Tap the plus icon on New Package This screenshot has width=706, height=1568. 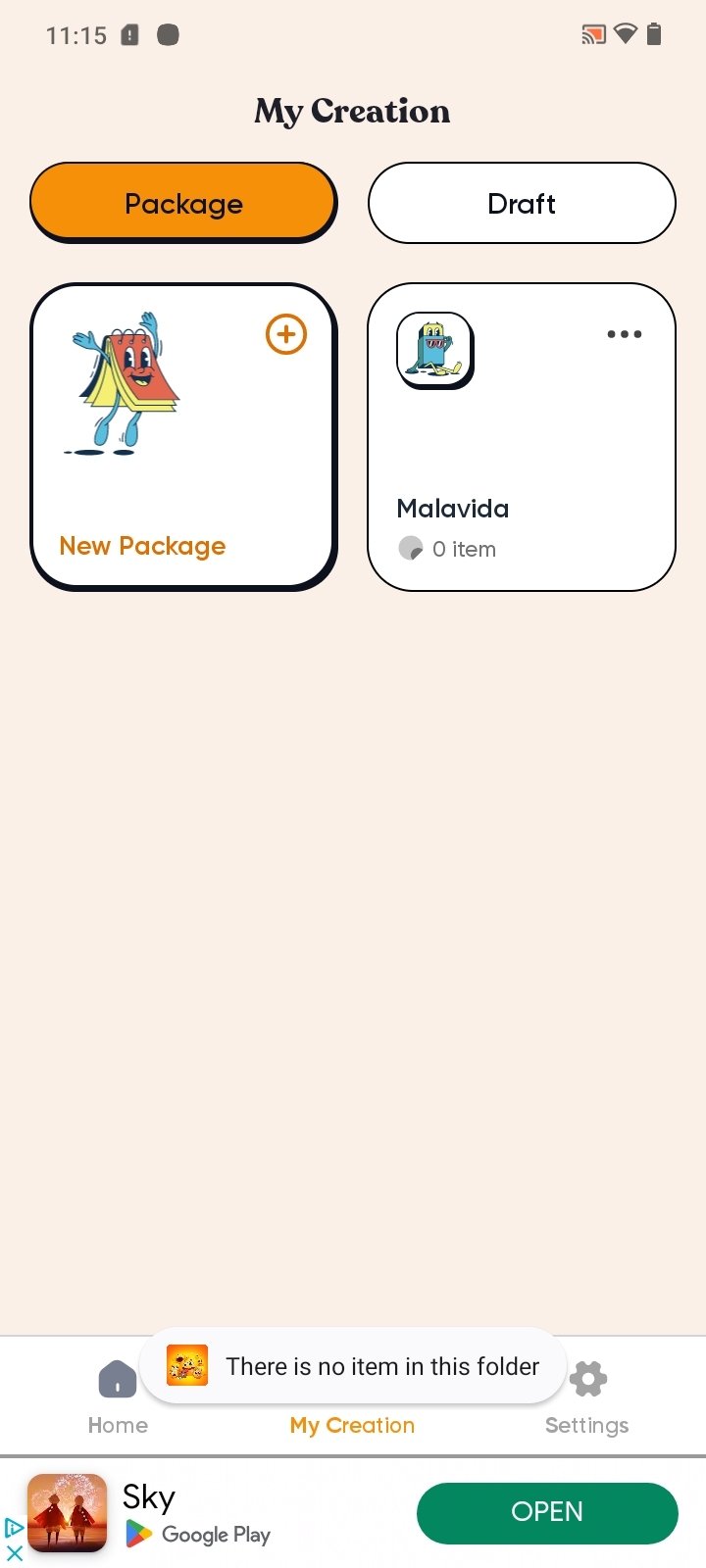286,334
